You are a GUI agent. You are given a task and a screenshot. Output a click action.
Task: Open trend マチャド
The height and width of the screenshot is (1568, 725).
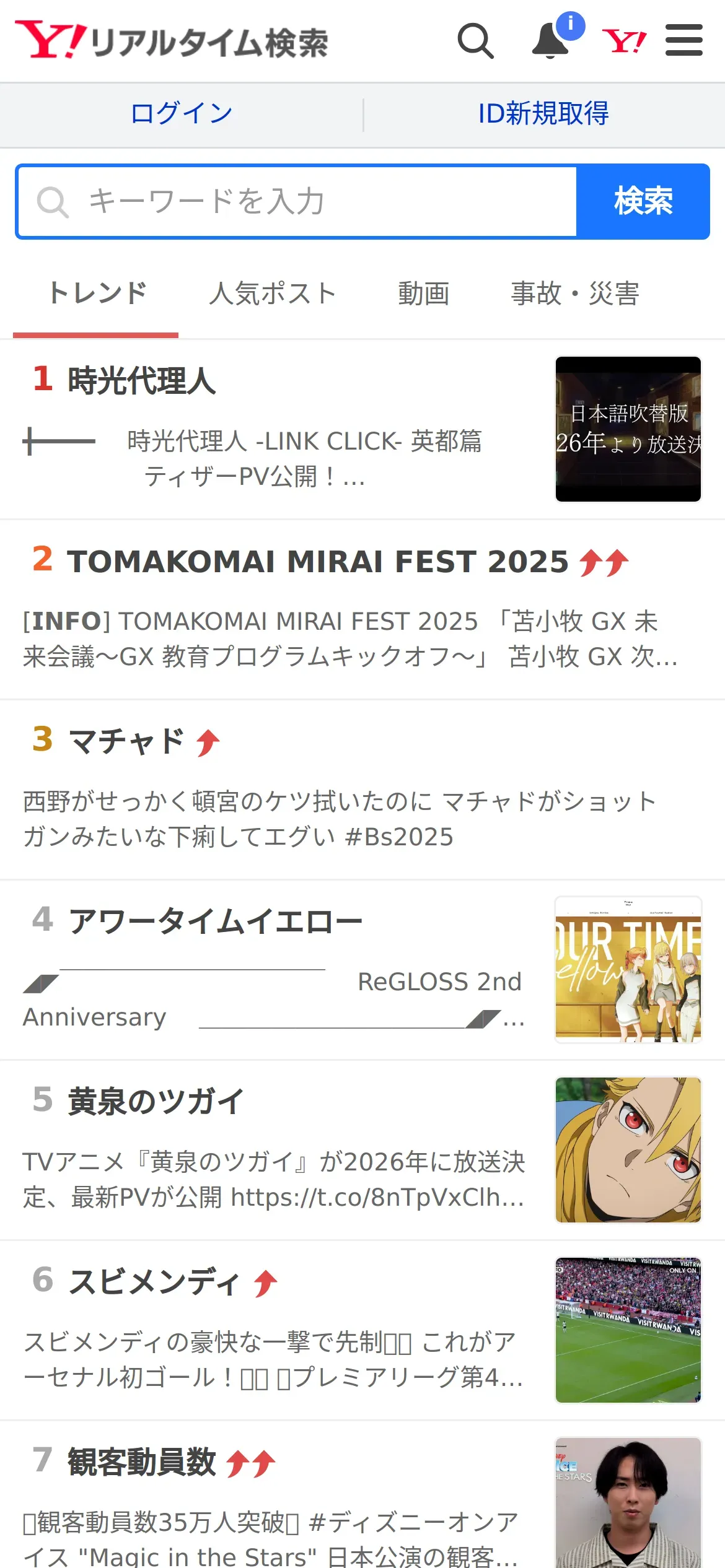[126, 741]
